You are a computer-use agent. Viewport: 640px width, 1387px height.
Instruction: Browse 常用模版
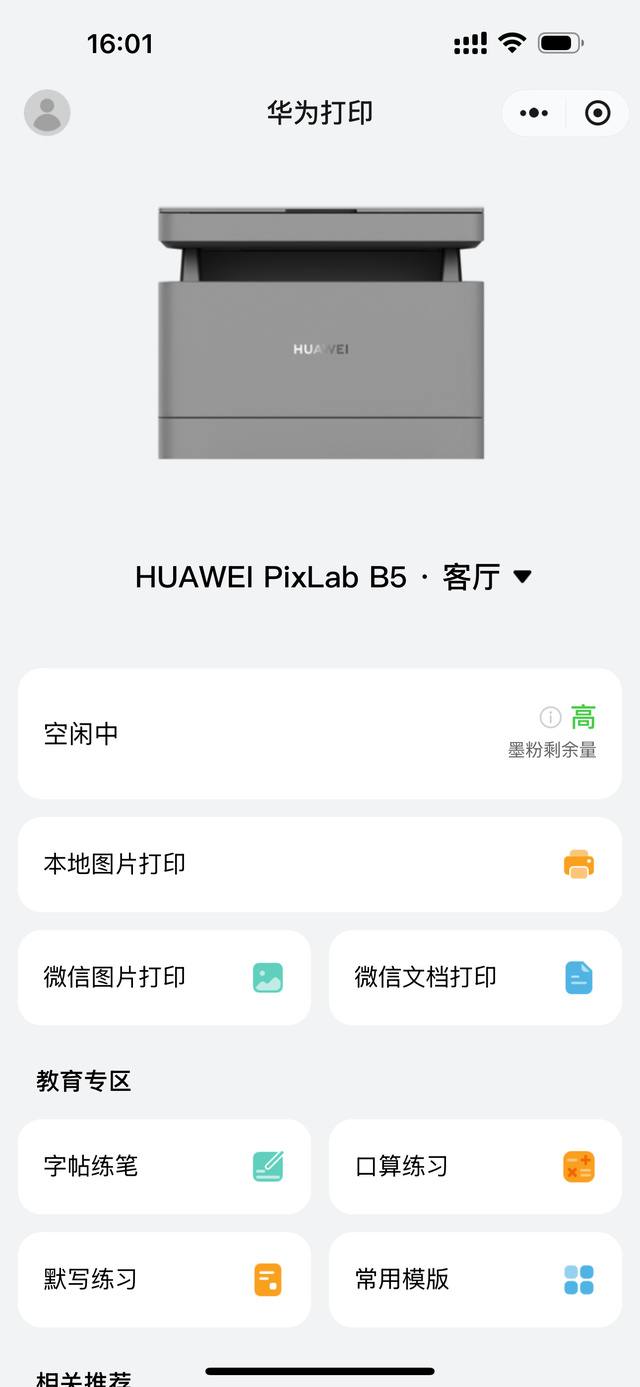coord(475,1279)
